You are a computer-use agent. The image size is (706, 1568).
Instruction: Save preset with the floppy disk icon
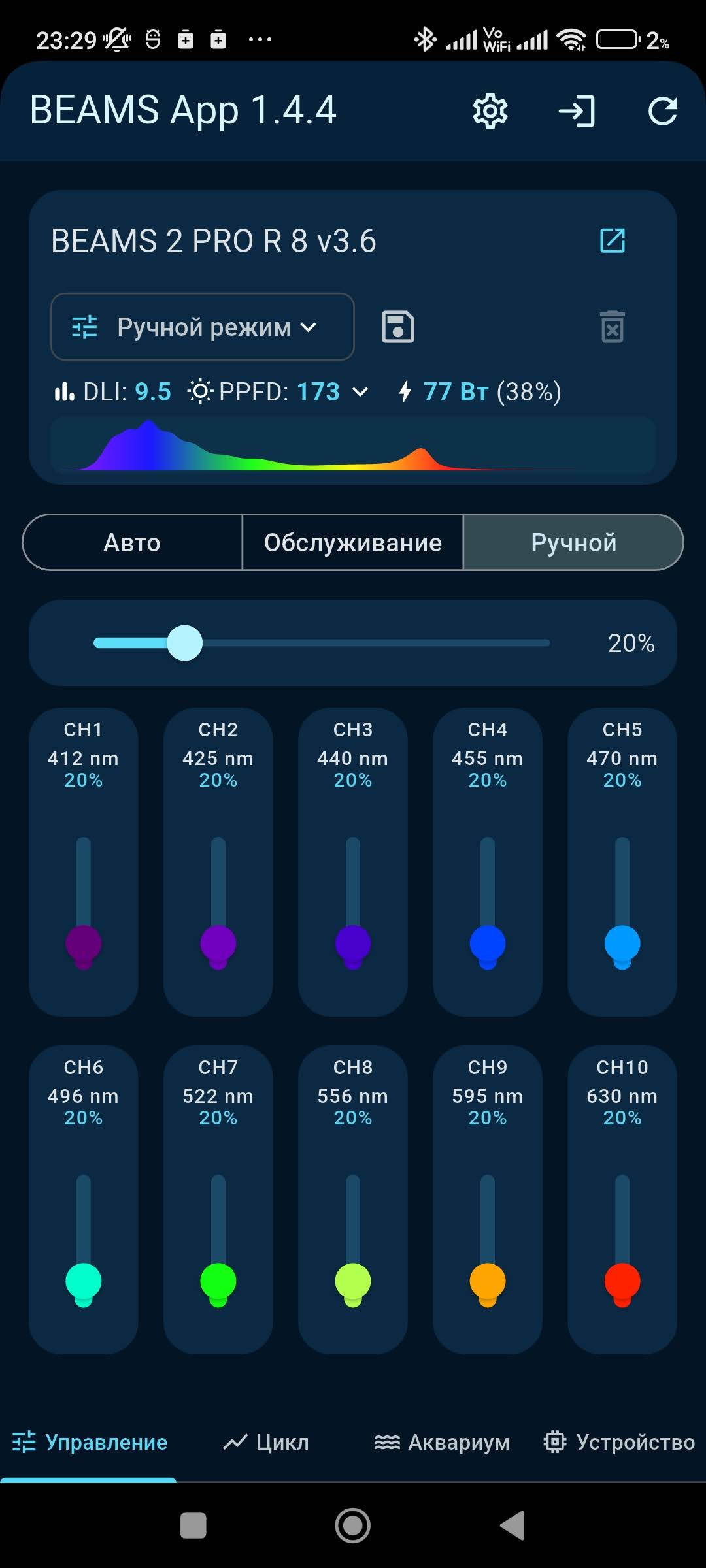398,327
